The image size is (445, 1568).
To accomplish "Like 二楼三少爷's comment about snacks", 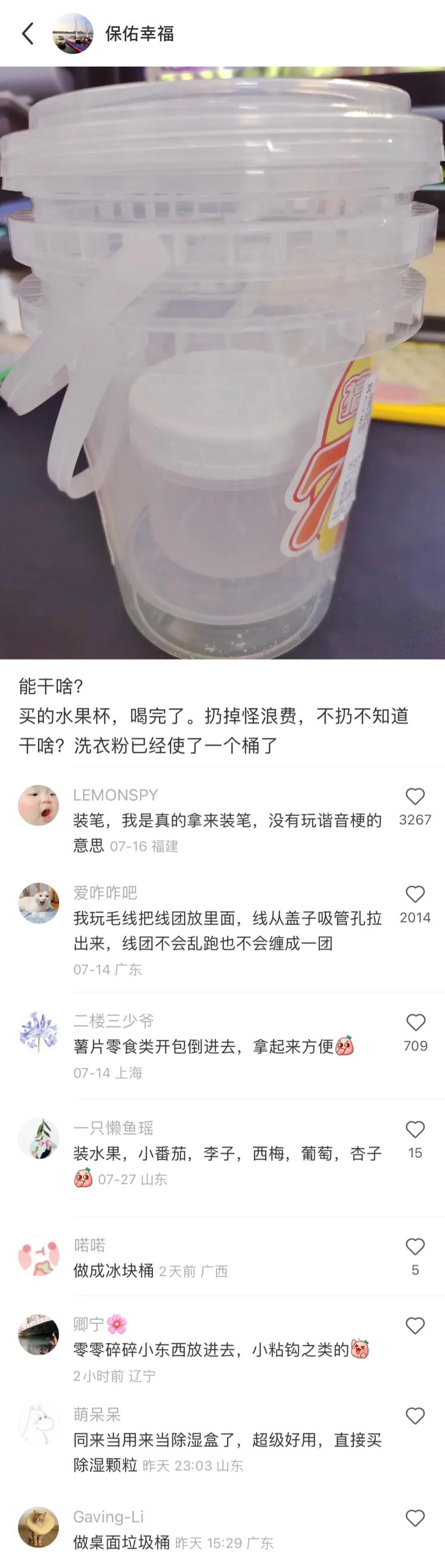I will click(x=415, y=1022).
